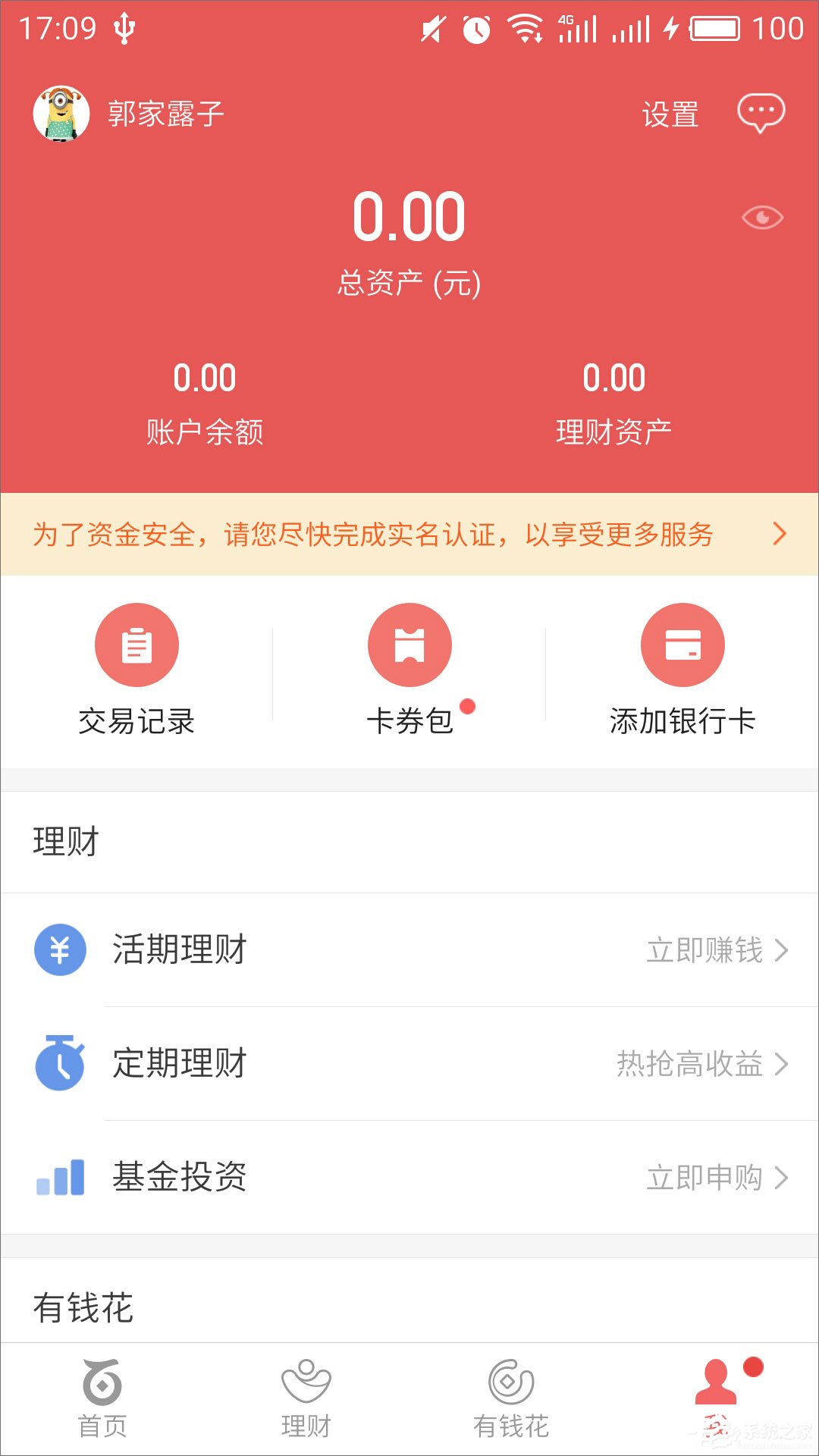Open 定期理财 row
The image size is (819, 1456).
(409, 1064)
